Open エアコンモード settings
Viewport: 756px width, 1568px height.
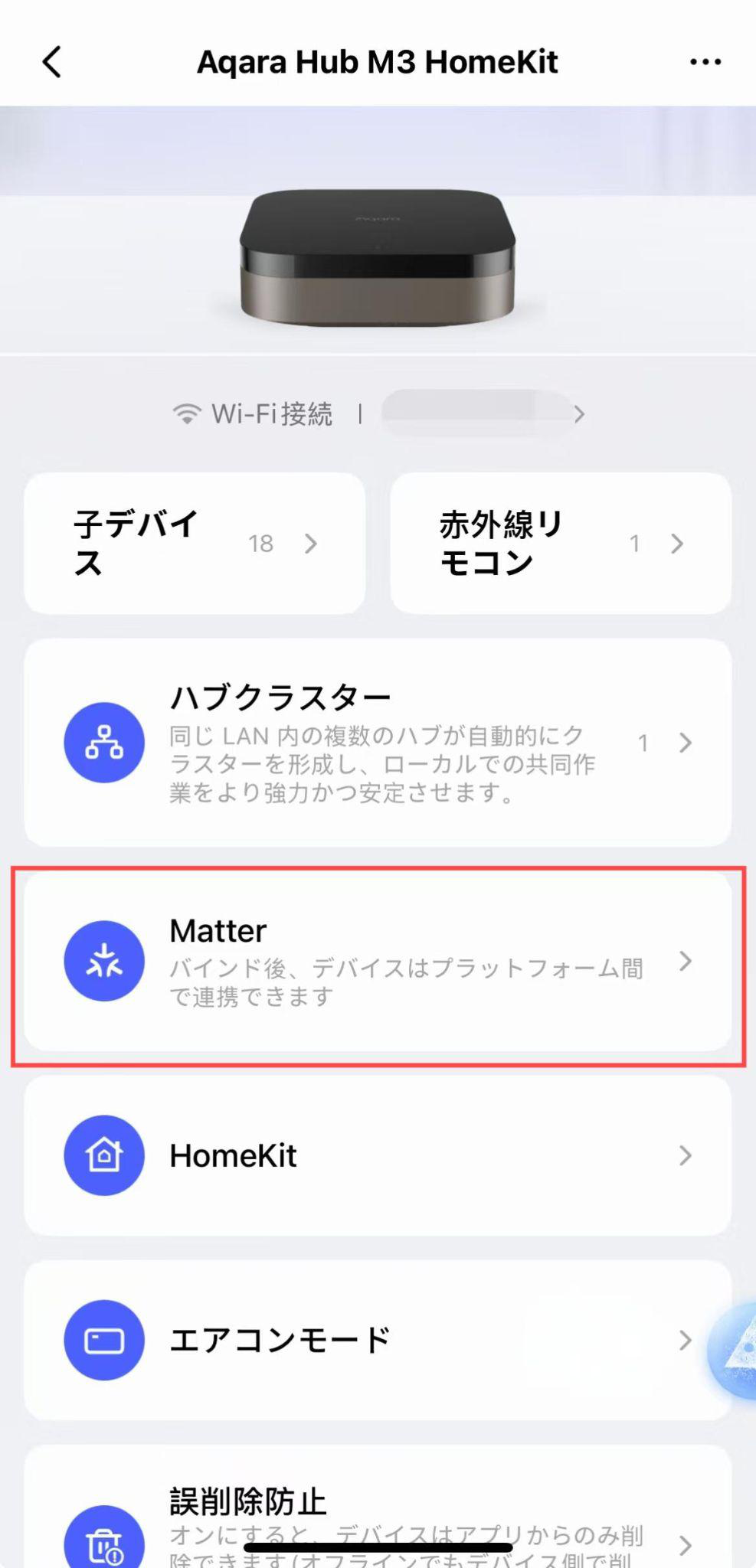point(378,1340)
